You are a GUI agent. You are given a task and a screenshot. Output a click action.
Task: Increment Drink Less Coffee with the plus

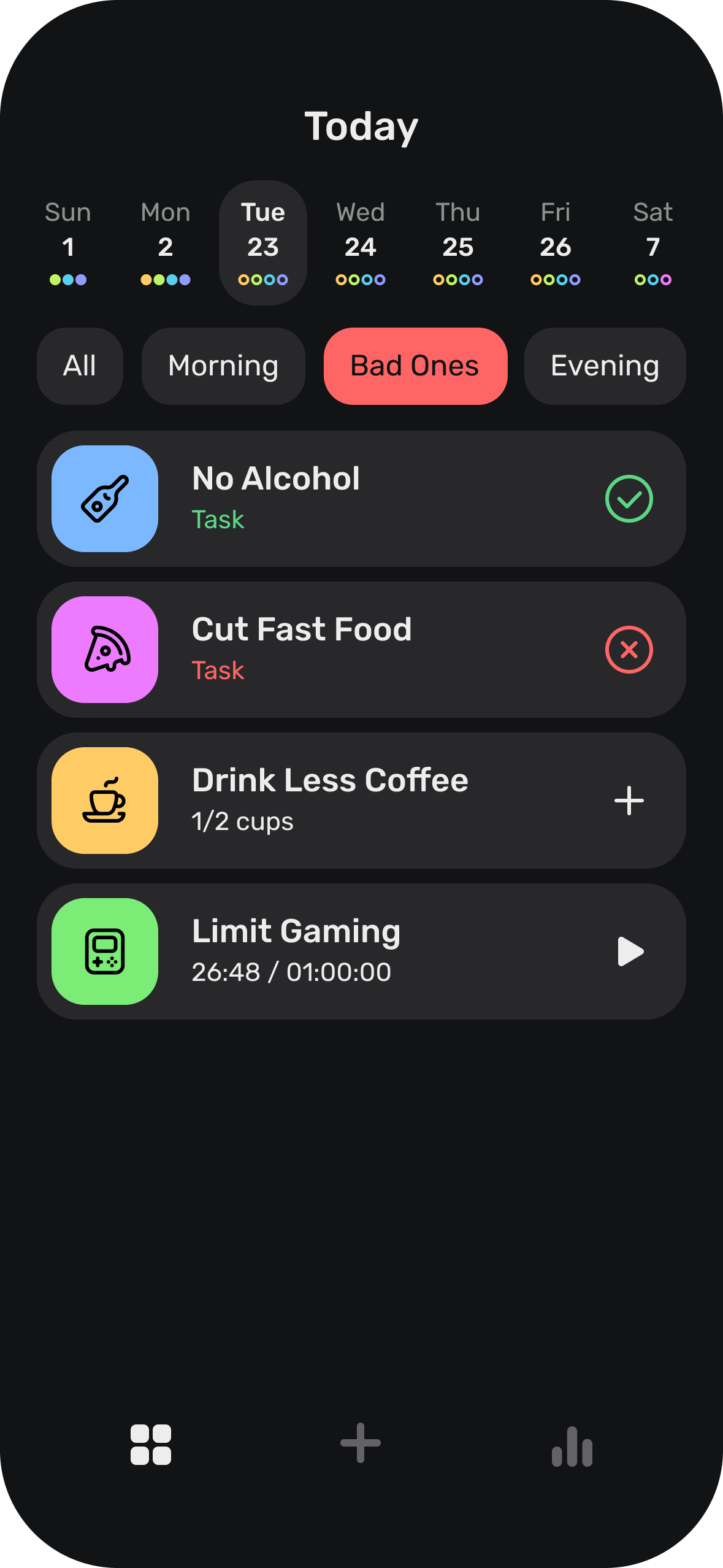(629, 800)
